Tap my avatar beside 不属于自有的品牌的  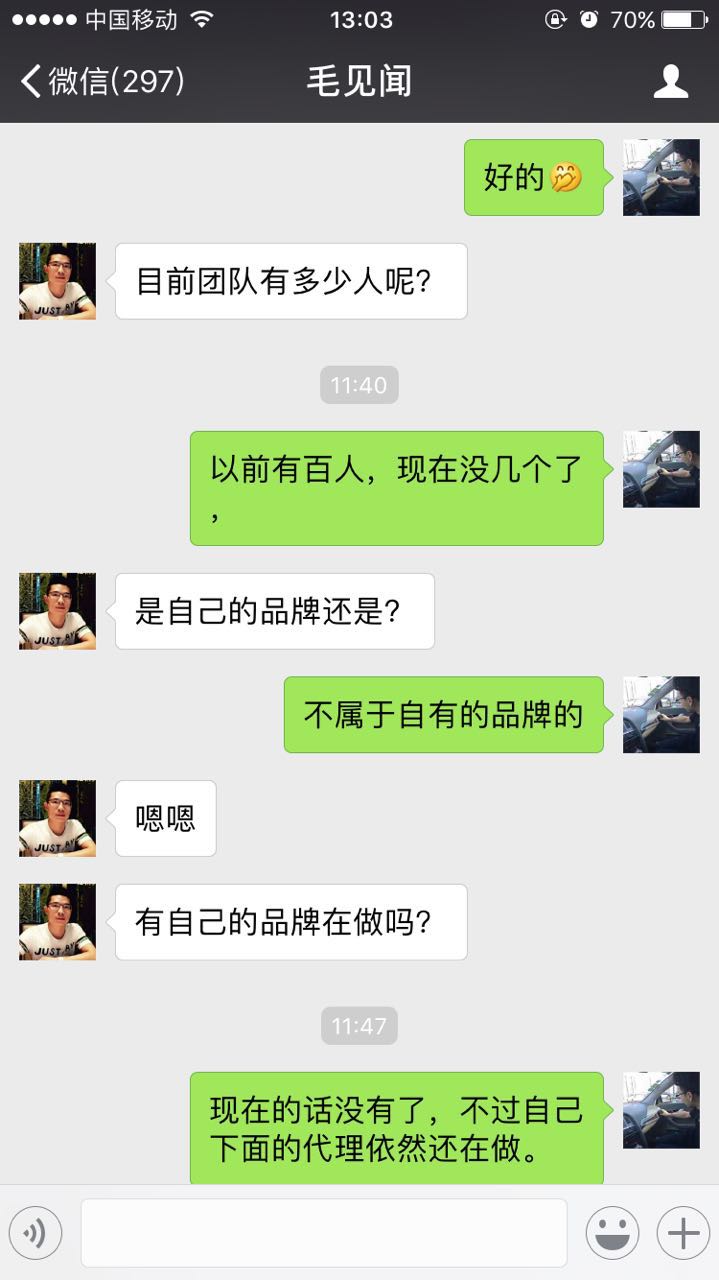661,714
